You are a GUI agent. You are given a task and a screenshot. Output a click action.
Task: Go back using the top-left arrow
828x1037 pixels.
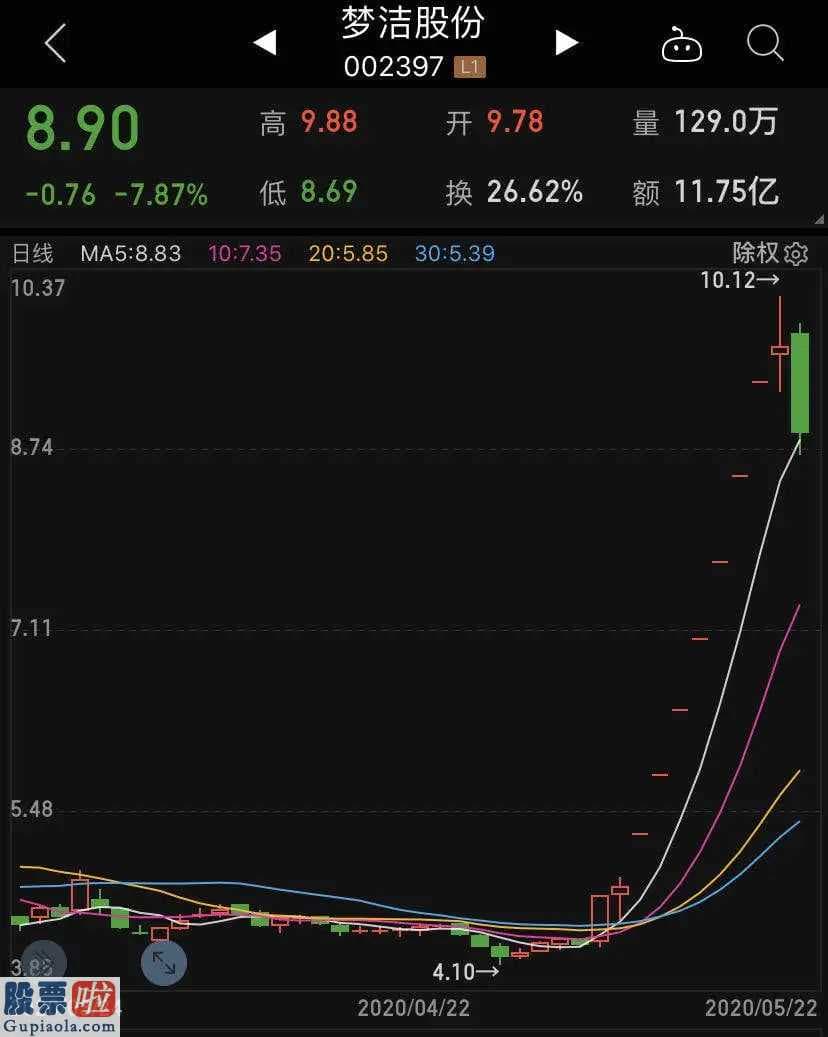coord(56,43)
